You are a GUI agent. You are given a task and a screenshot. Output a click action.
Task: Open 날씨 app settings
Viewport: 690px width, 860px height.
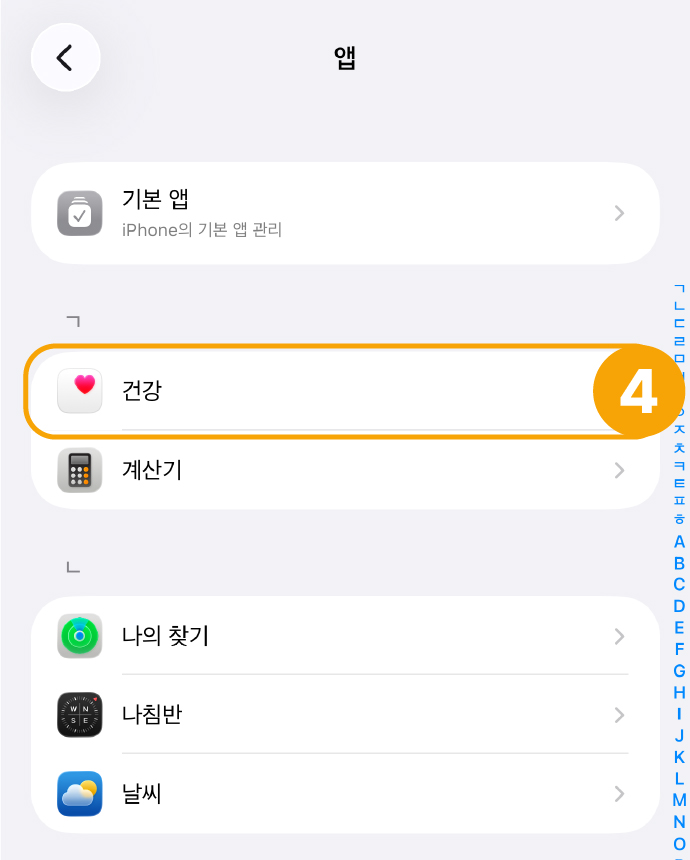pyautogui.click(x=345, y=794)
